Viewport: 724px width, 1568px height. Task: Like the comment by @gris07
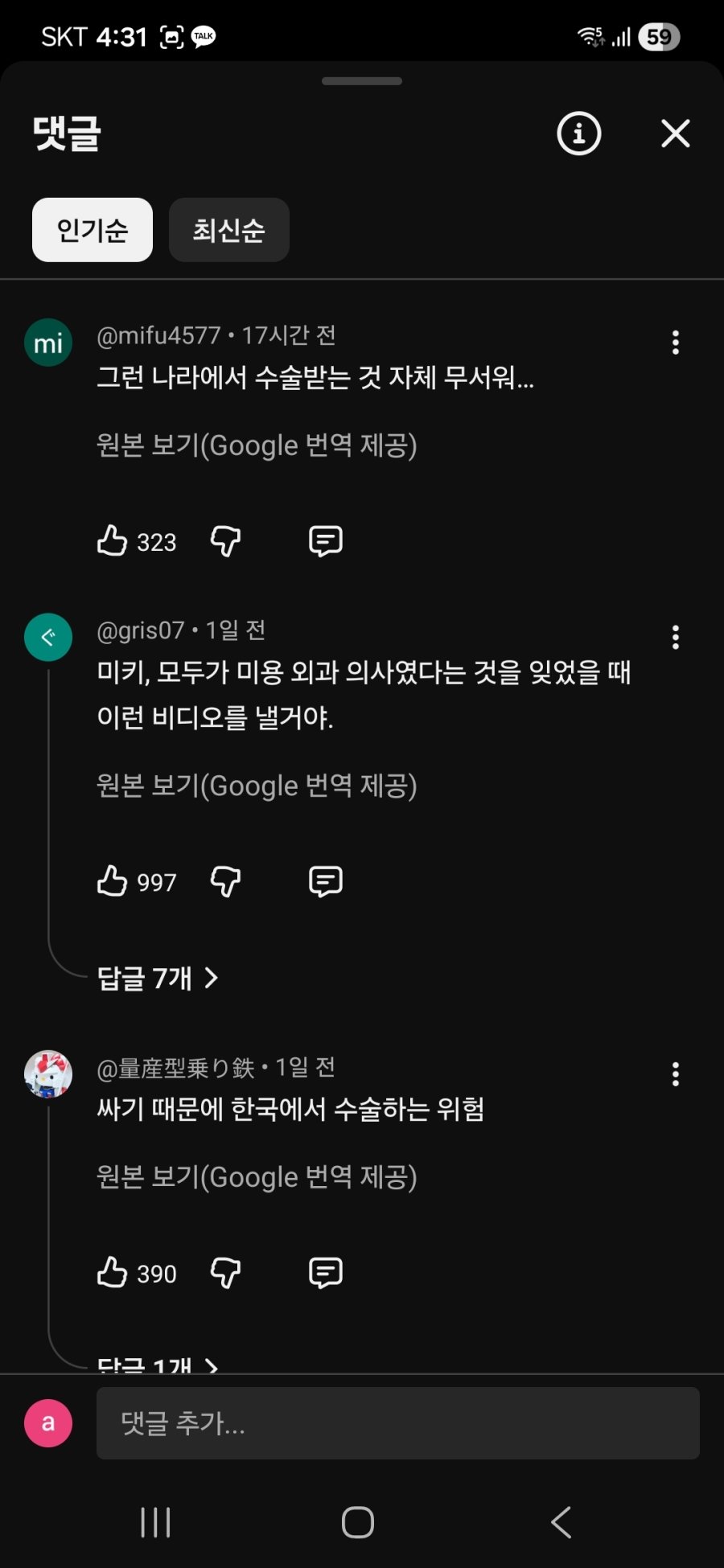coord(113,881)
